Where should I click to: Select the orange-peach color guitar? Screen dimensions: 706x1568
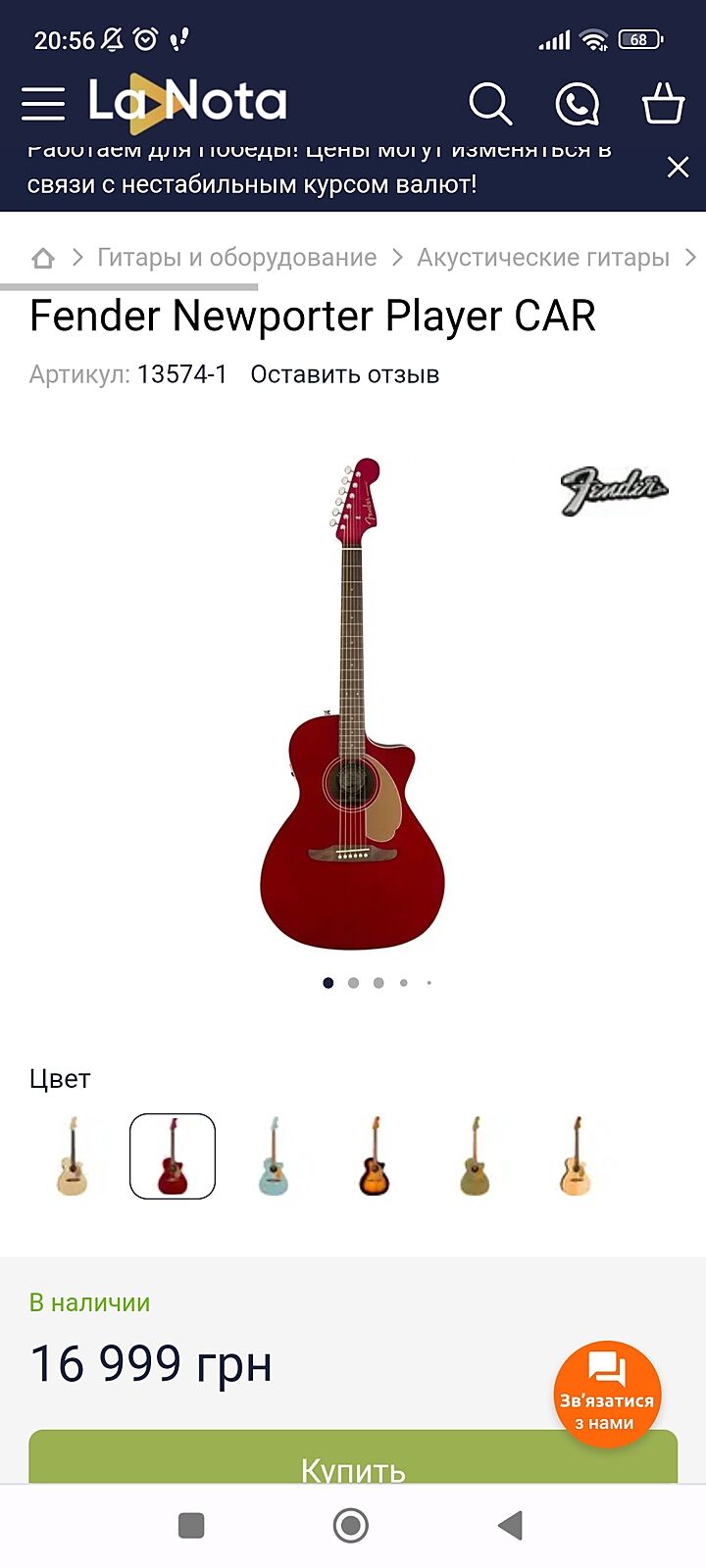577,1156
